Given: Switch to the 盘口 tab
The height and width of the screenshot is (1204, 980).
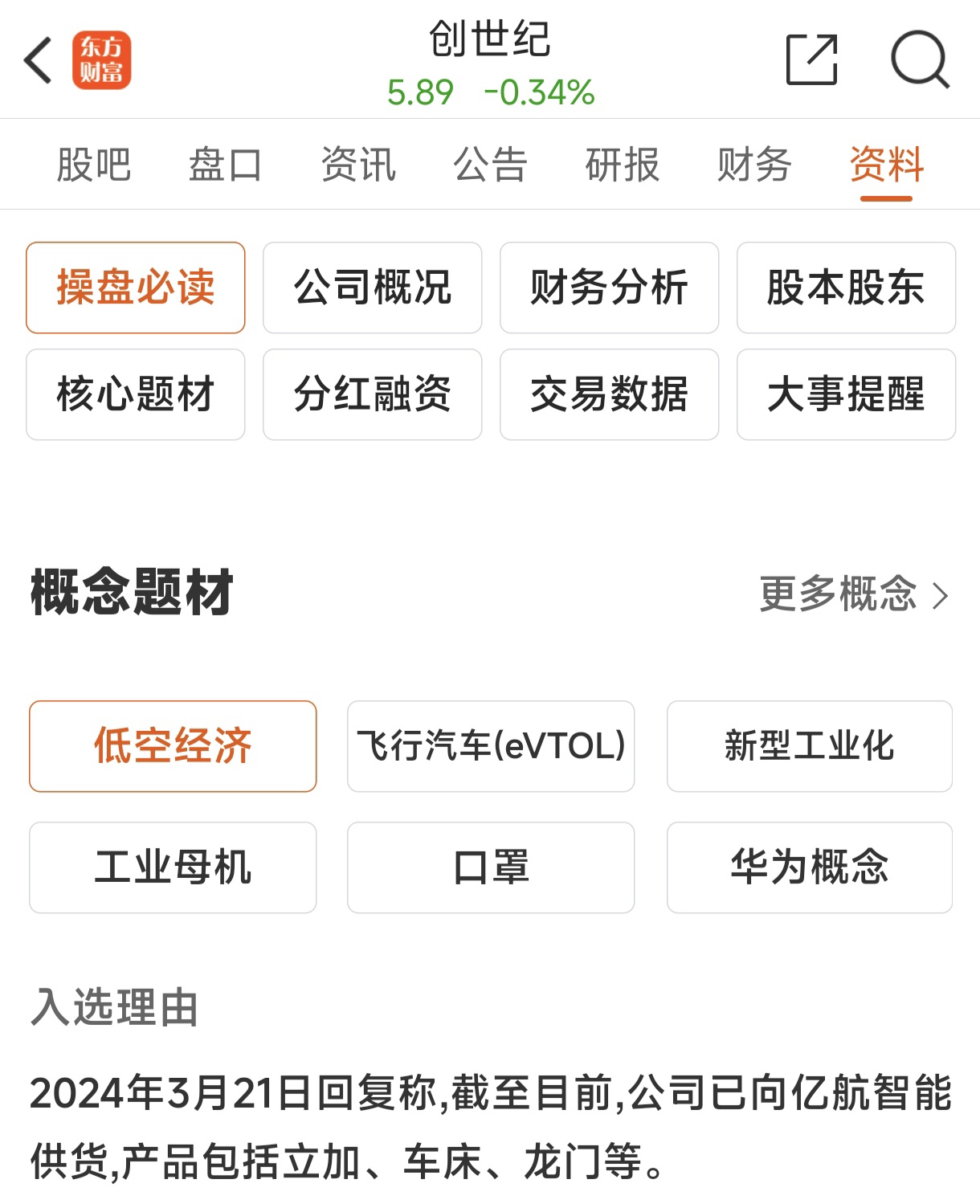Looking at the screenshot, I should click(225, 165).
